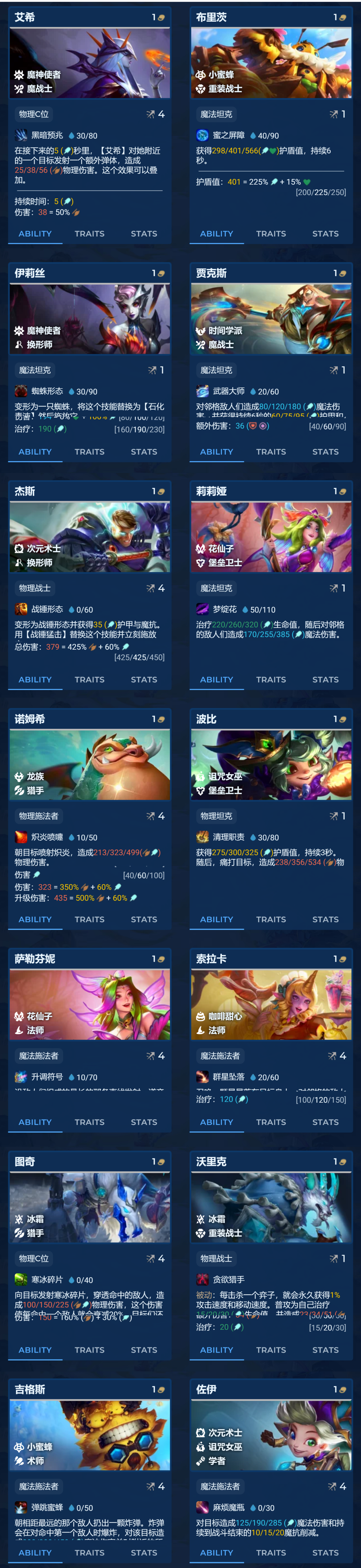Show TRAITS for 布里茨
This screenshot has width=361, height=1568.
(271, 234)
